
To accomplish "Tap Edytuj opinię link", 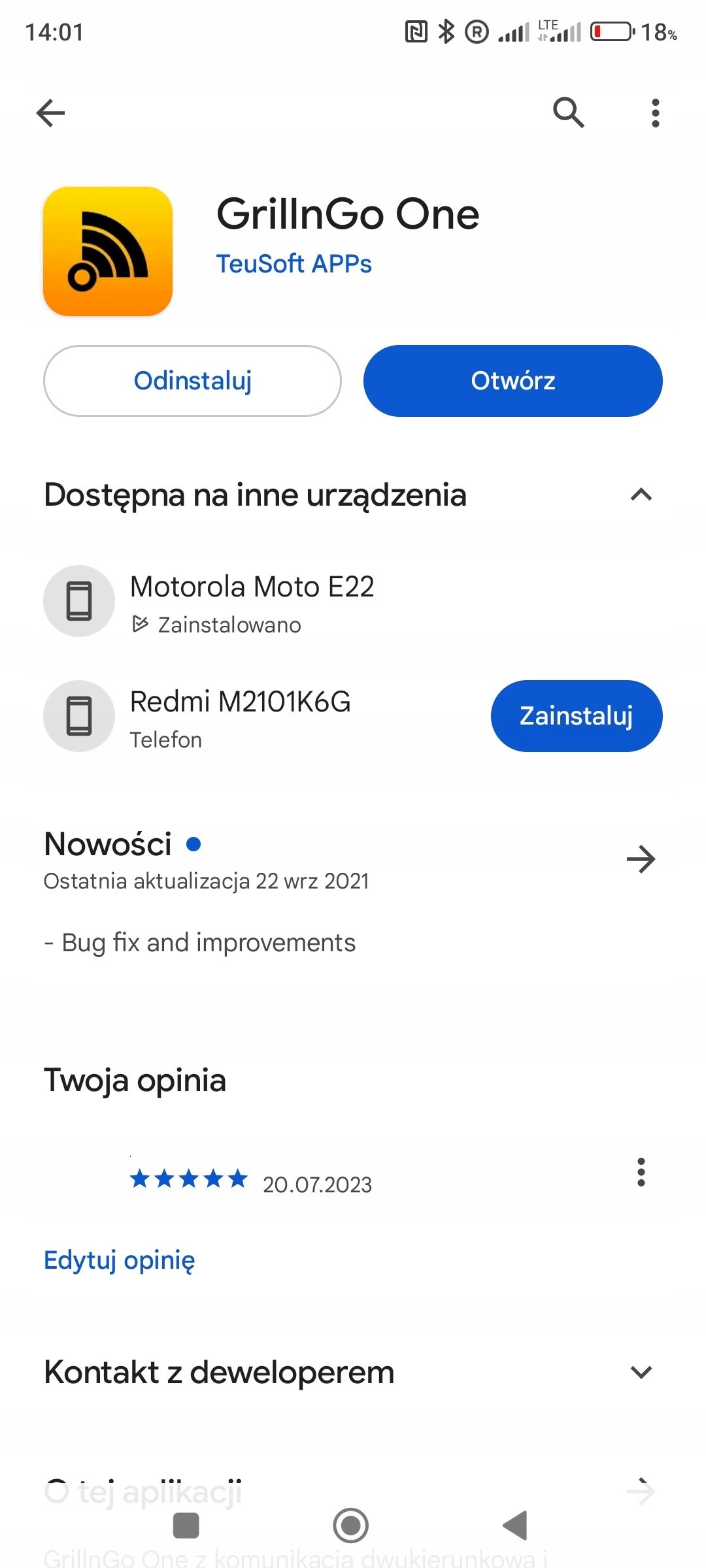I will pyautogui.click(x=119, y=1260).
